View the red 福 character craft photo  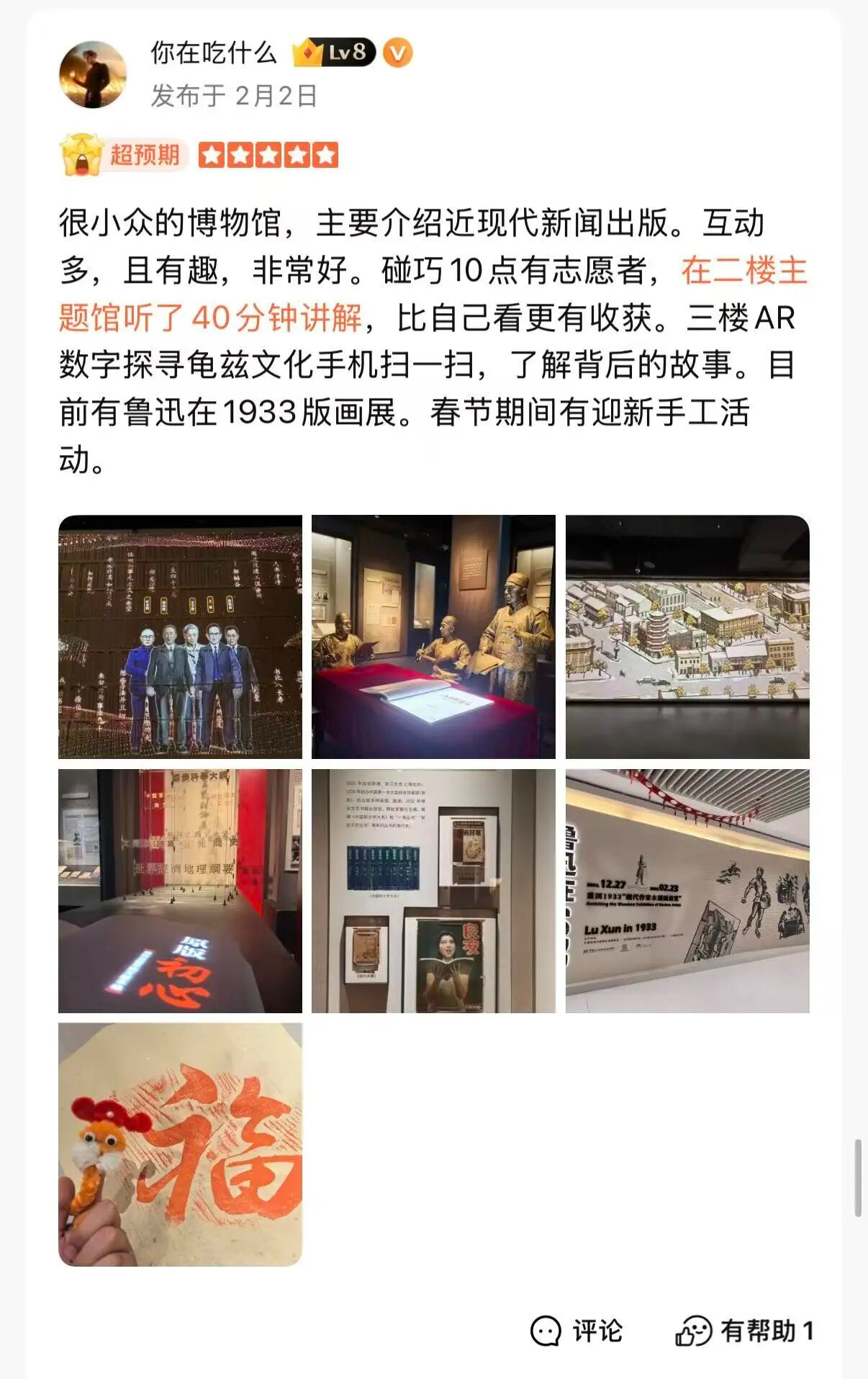(180, 1144)
